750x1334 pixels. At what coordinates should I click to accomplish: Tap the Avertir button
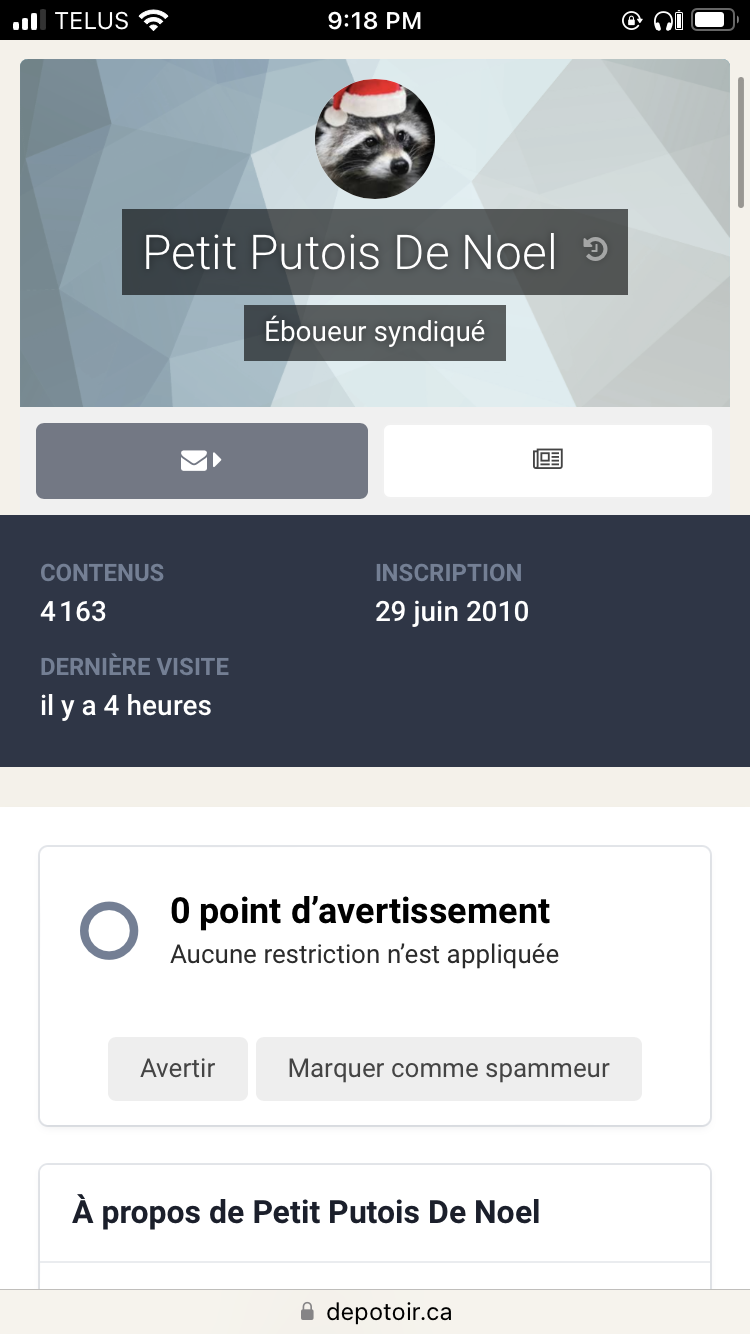(178, 1068)
